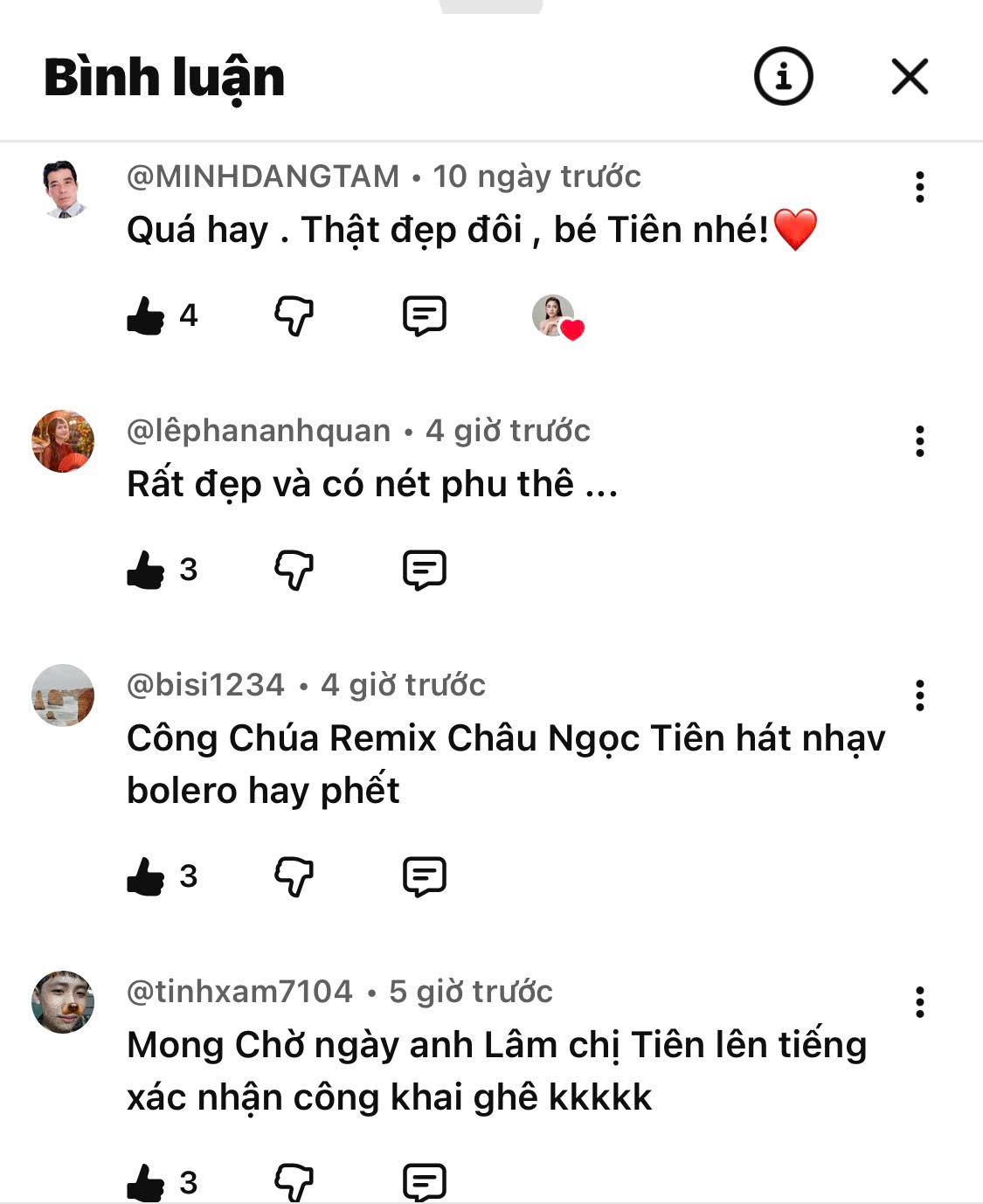Screen dimensions: 983x1204
Task: Reply to @lêphananhquan's comment
Action: pyautogui.click(x=425, y=570)
